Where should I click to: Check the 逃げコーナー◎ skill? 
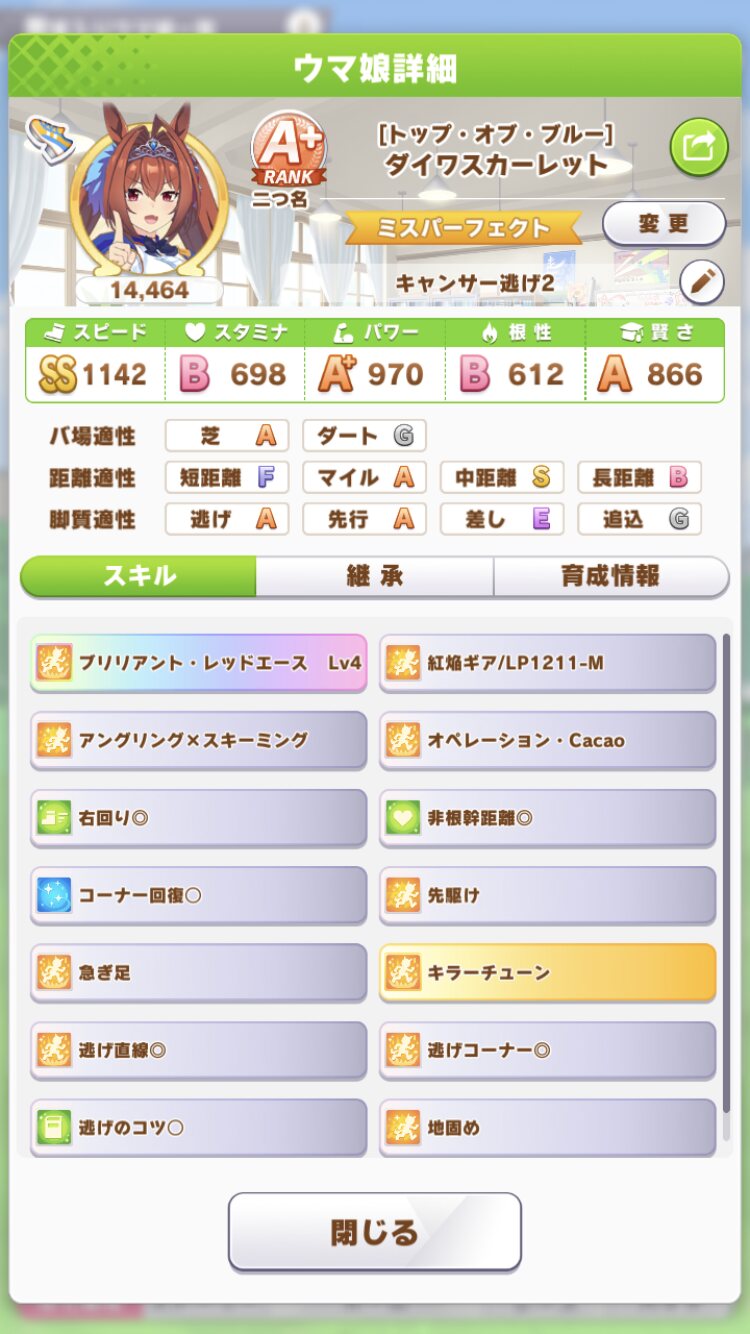click(547, 1050)
